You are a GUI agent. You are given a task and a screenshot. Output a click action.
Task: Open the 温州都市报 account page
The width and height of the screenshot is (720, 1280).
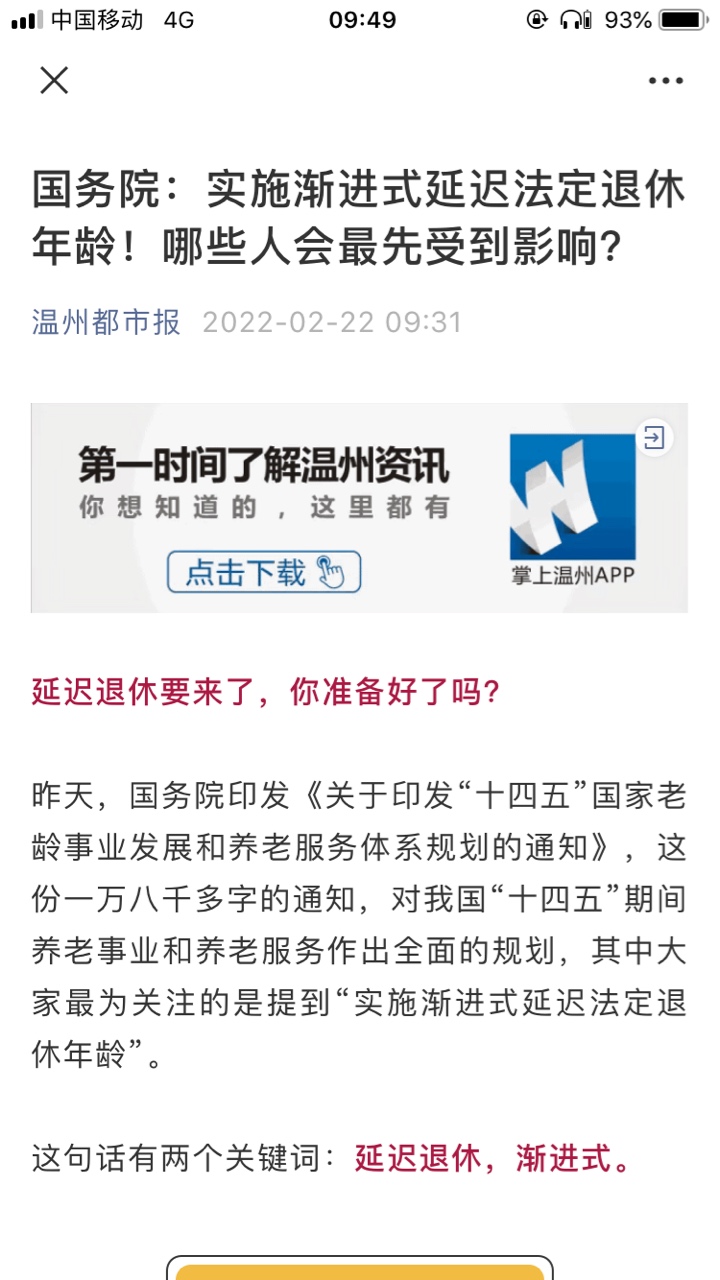[106, 322]
